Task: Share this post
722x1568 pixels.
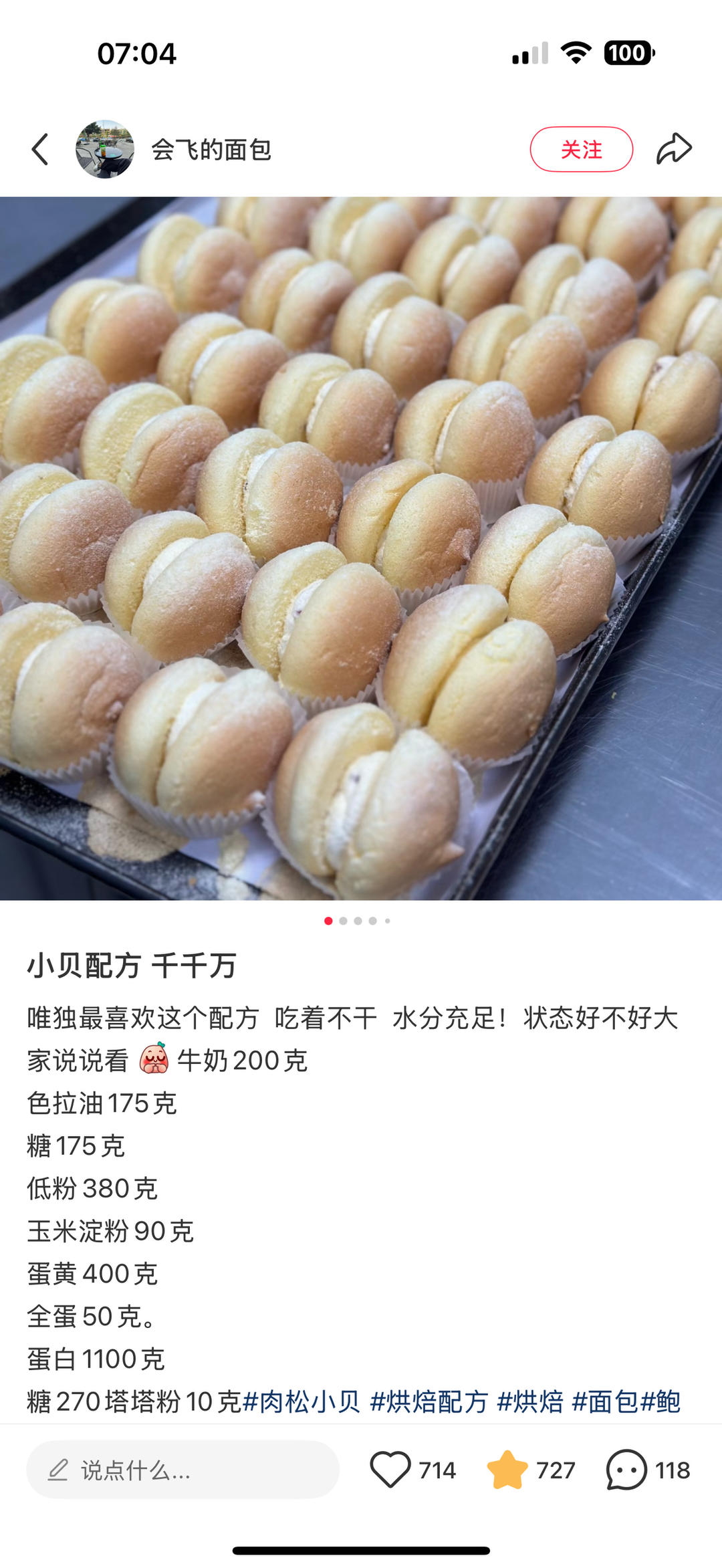Action: 673,149
